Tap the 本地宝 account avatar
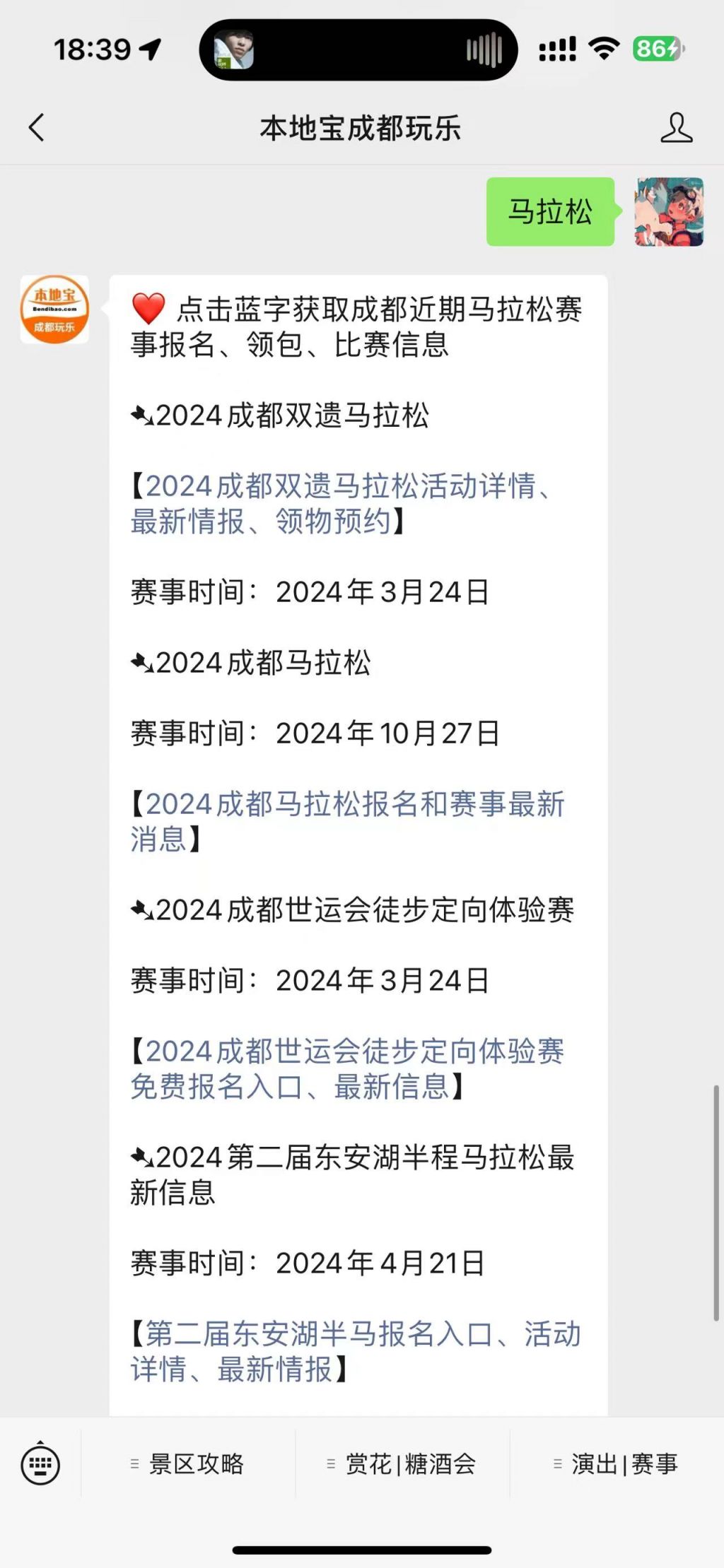Viewport: 724px width, 1568px height. tap(54, 310)
